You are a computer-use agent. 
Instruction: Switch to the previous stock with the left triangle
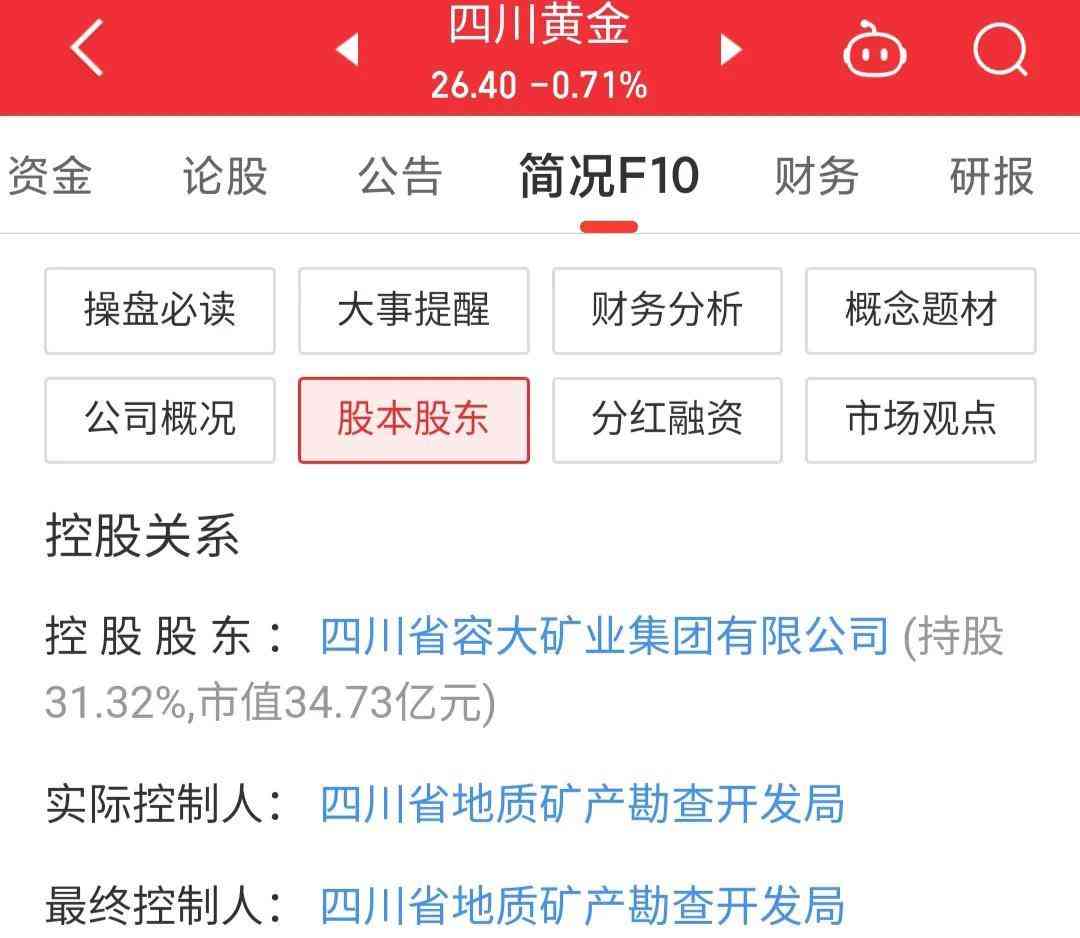(347, 48)
